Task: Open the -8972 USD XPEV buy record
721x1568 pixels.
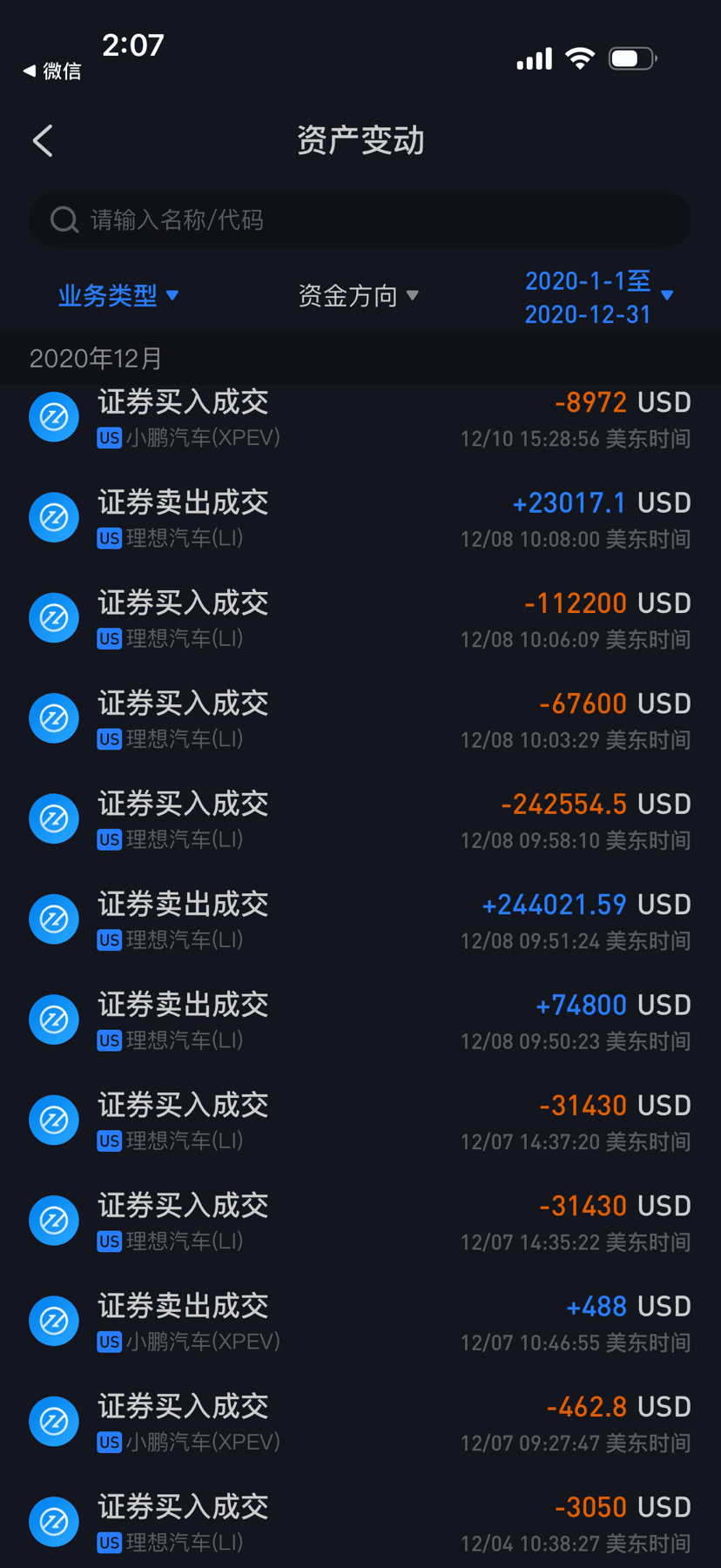Action: [360, 419]
